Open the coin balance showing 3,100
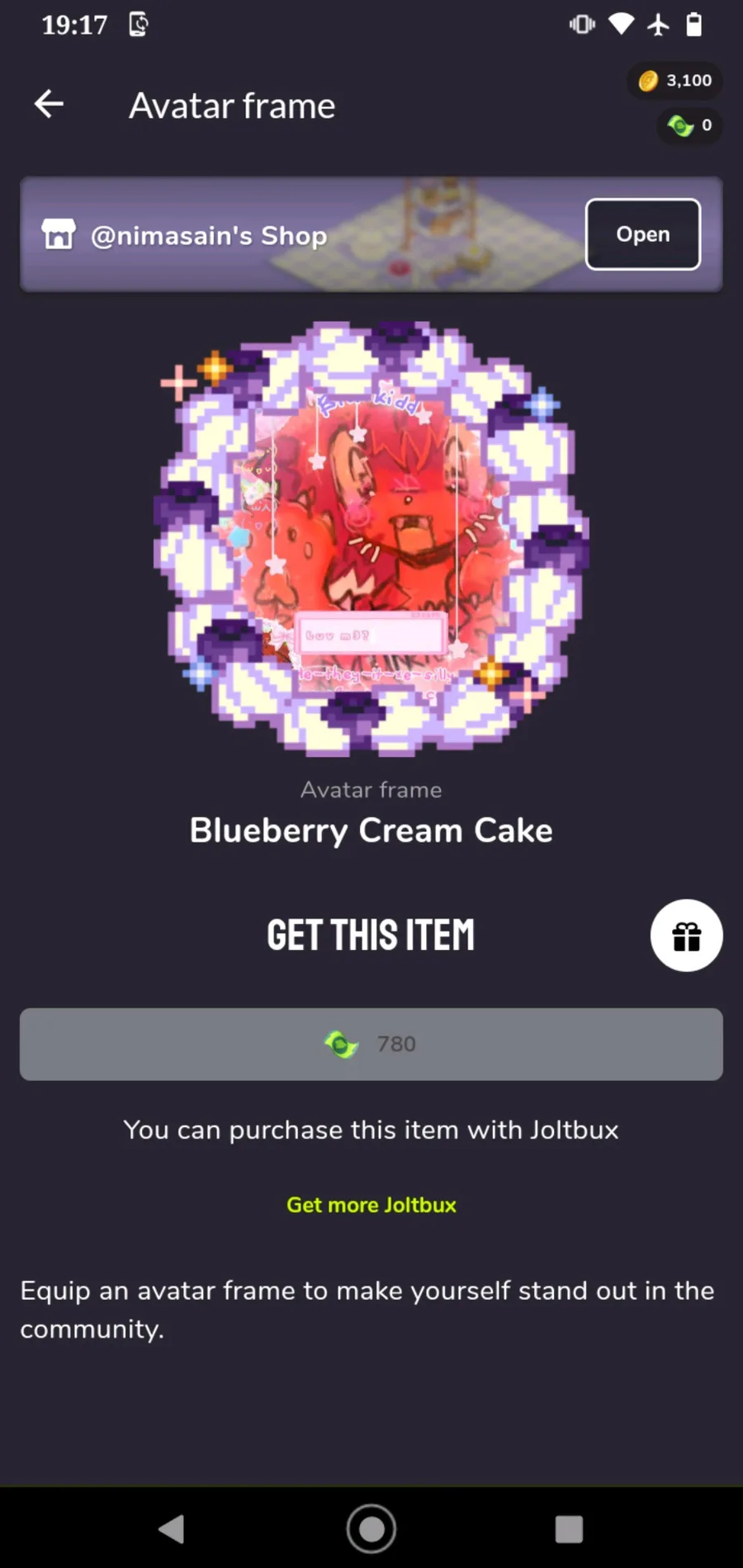This screenshot has width=743, height=1568. pos(675,81)
